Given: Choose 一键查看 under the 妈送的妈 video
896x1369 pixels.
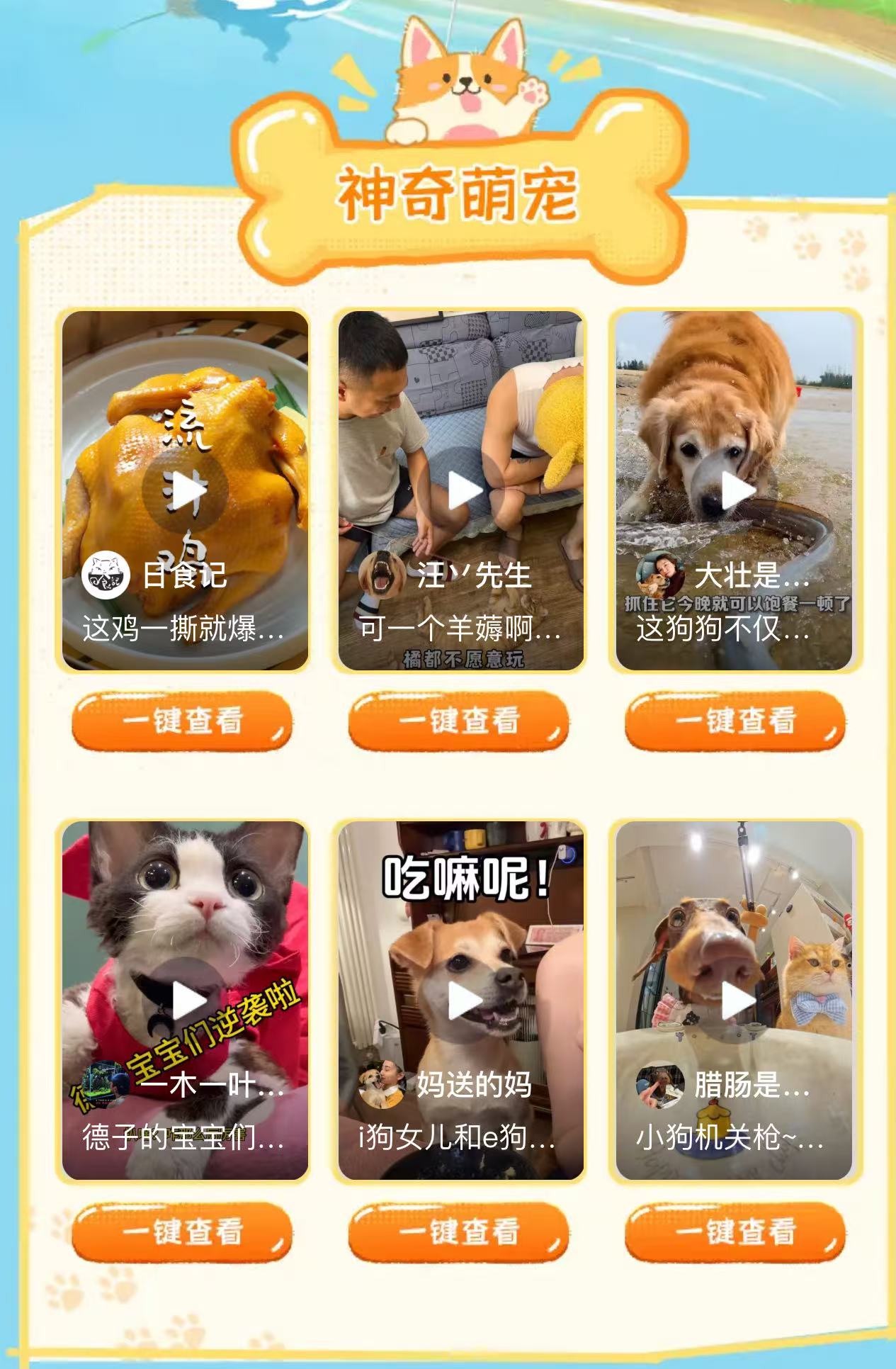Looking at the screenshot, I should pos(458,1232).
